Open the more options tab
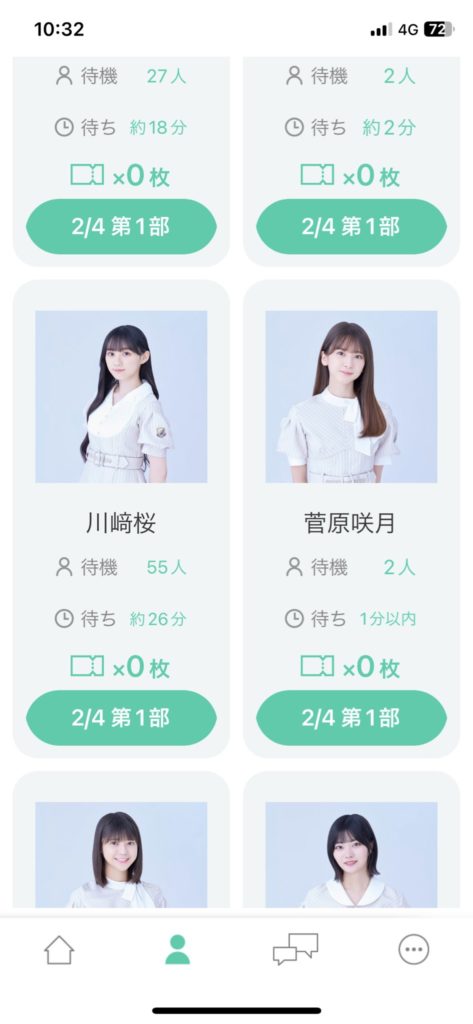Image resolution: width=473 pixels, height=1024 pixels. (414, 949)
